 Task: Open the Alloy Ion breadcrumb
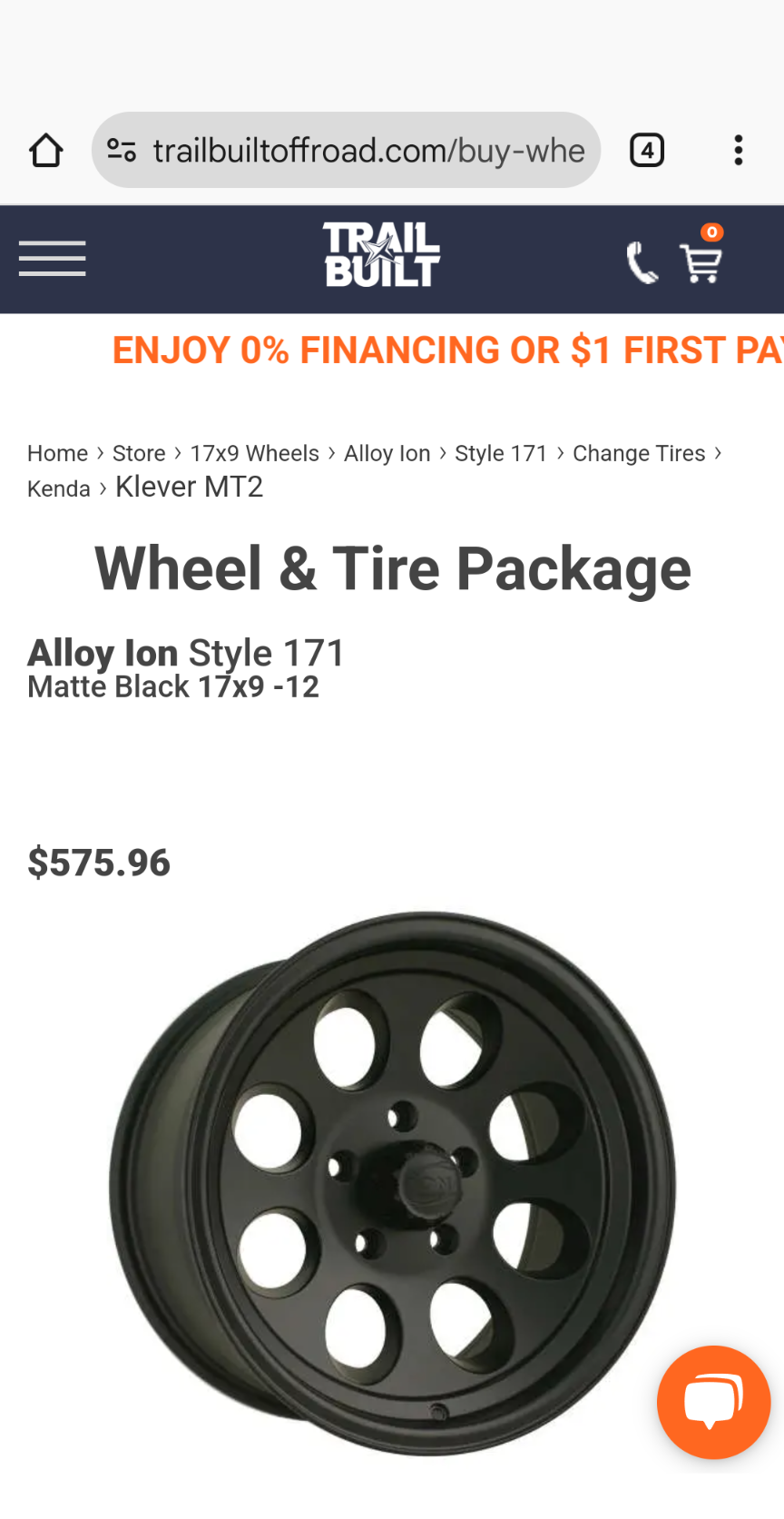[387, 453]
